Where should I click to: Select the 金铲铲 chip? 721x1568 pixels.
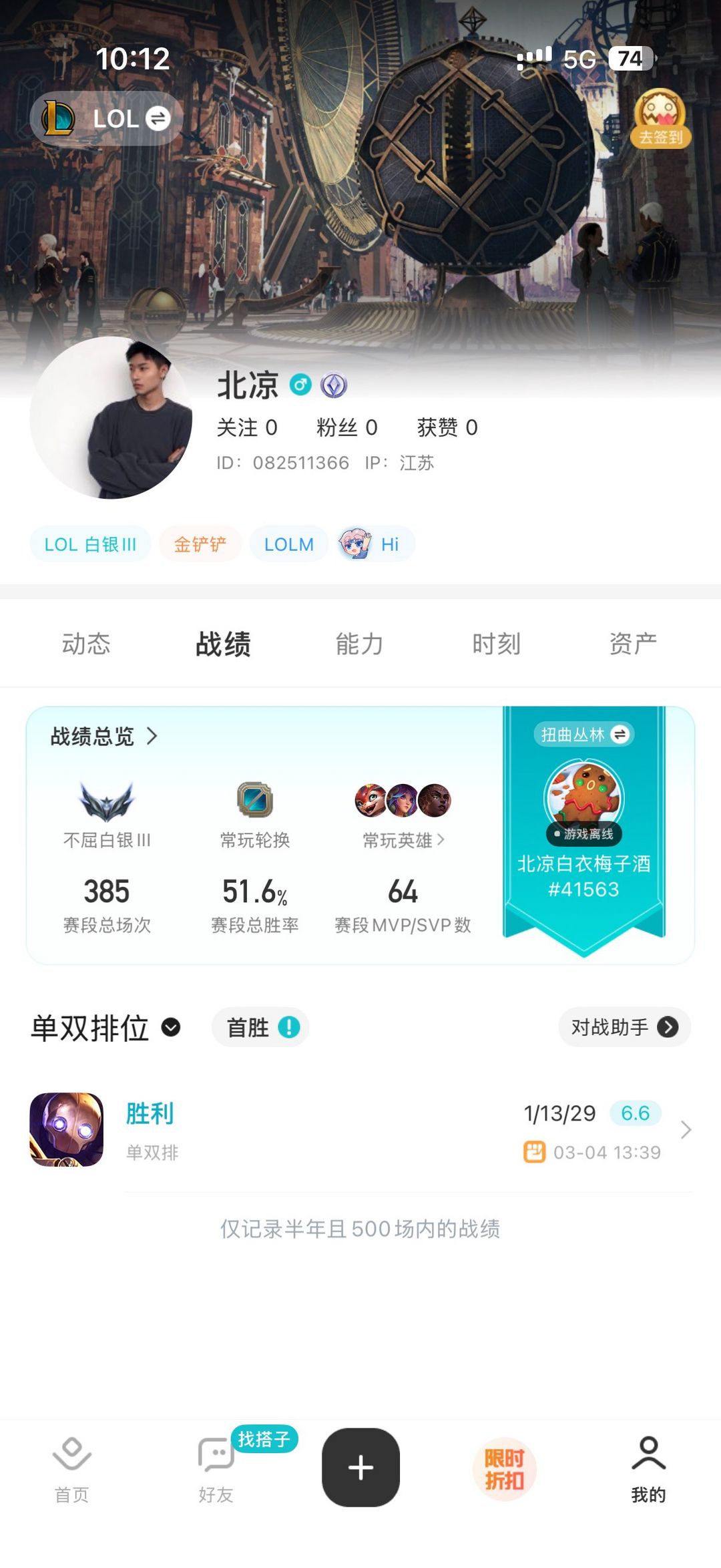point(200,544)
